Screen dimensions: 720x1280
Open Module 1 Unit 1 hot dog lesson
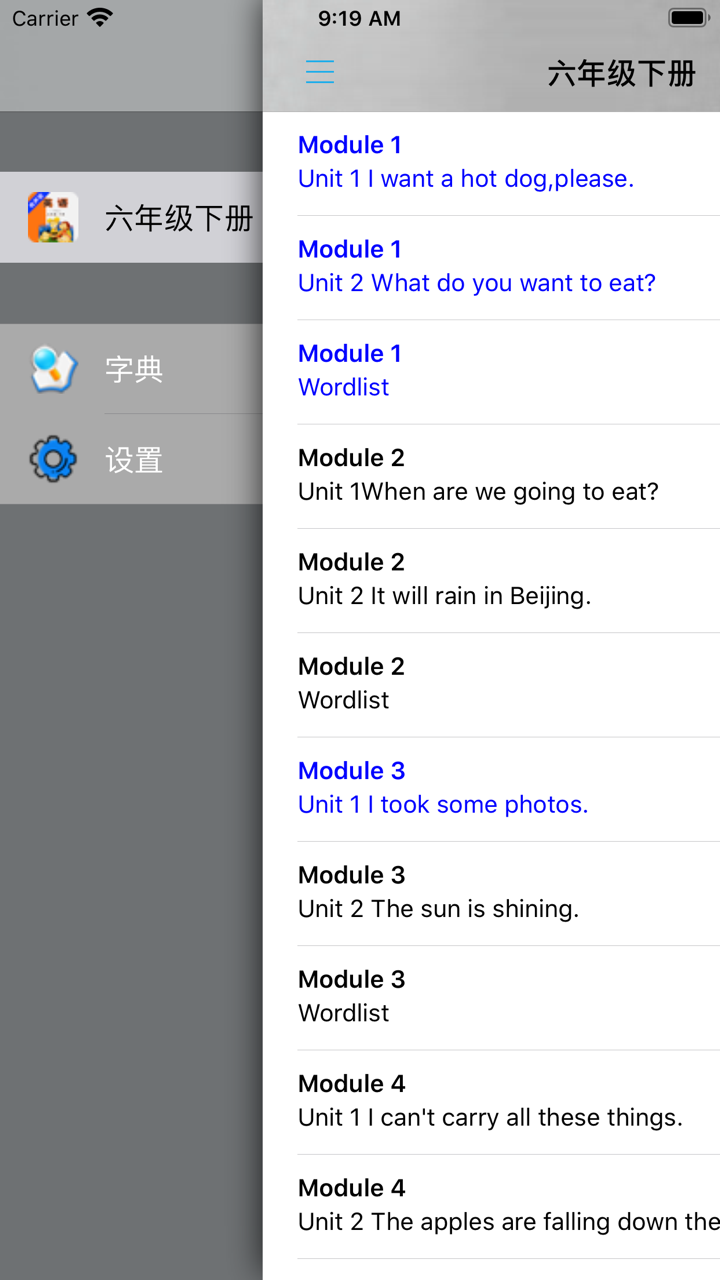point(491,163)
